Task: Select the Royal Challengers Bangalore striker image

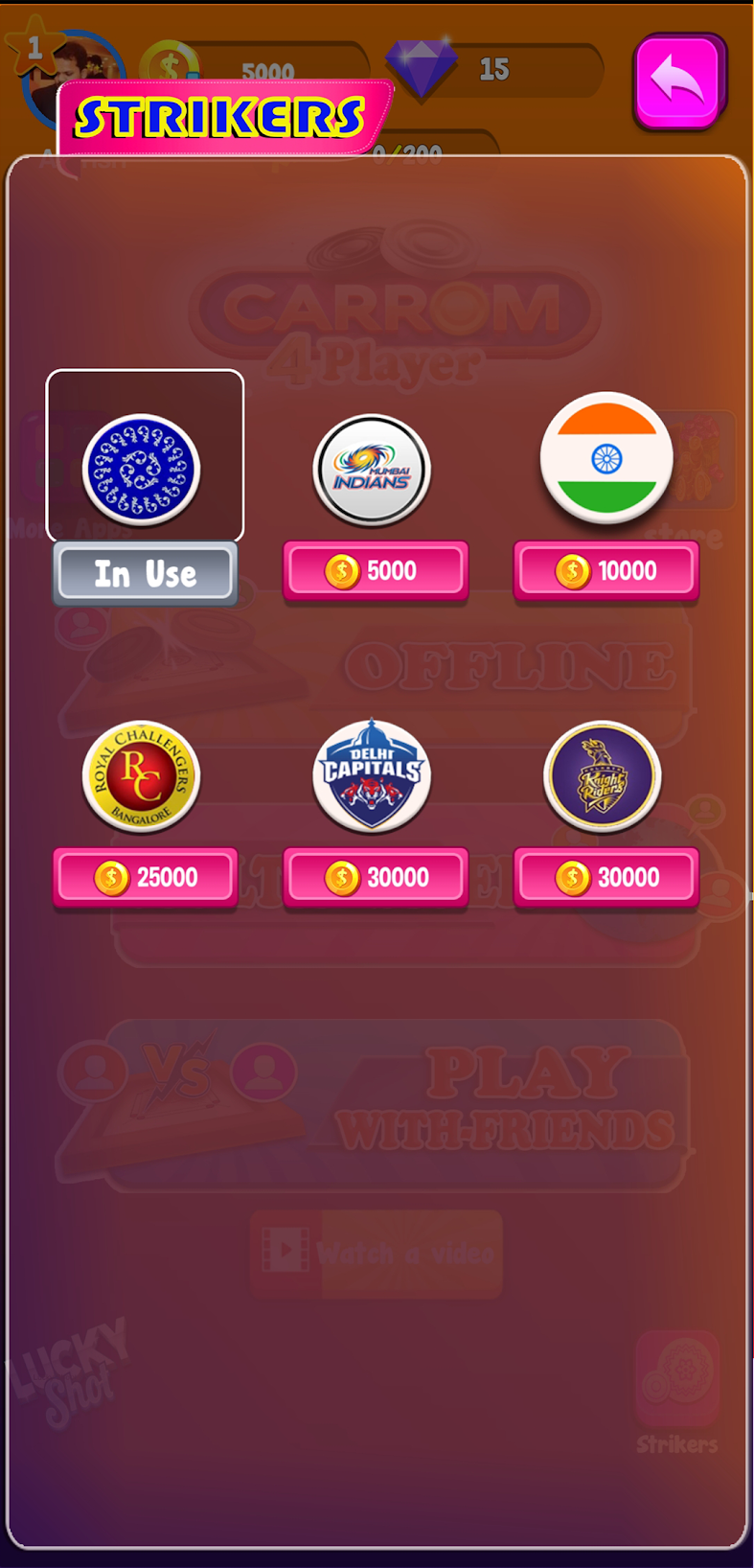Action: tap(141, 775)
